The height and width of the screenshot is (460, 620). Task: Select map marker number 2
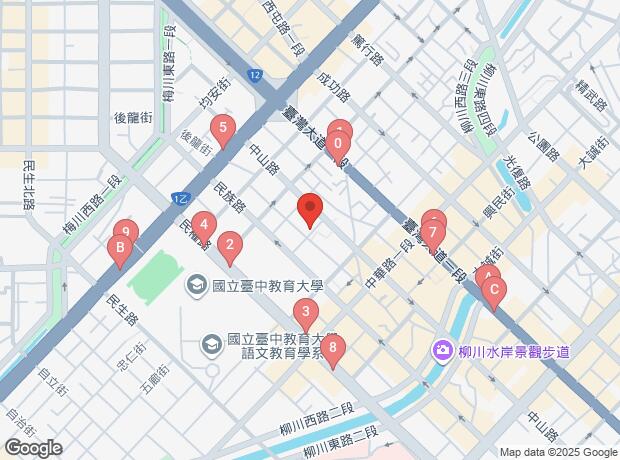(229, 244)
